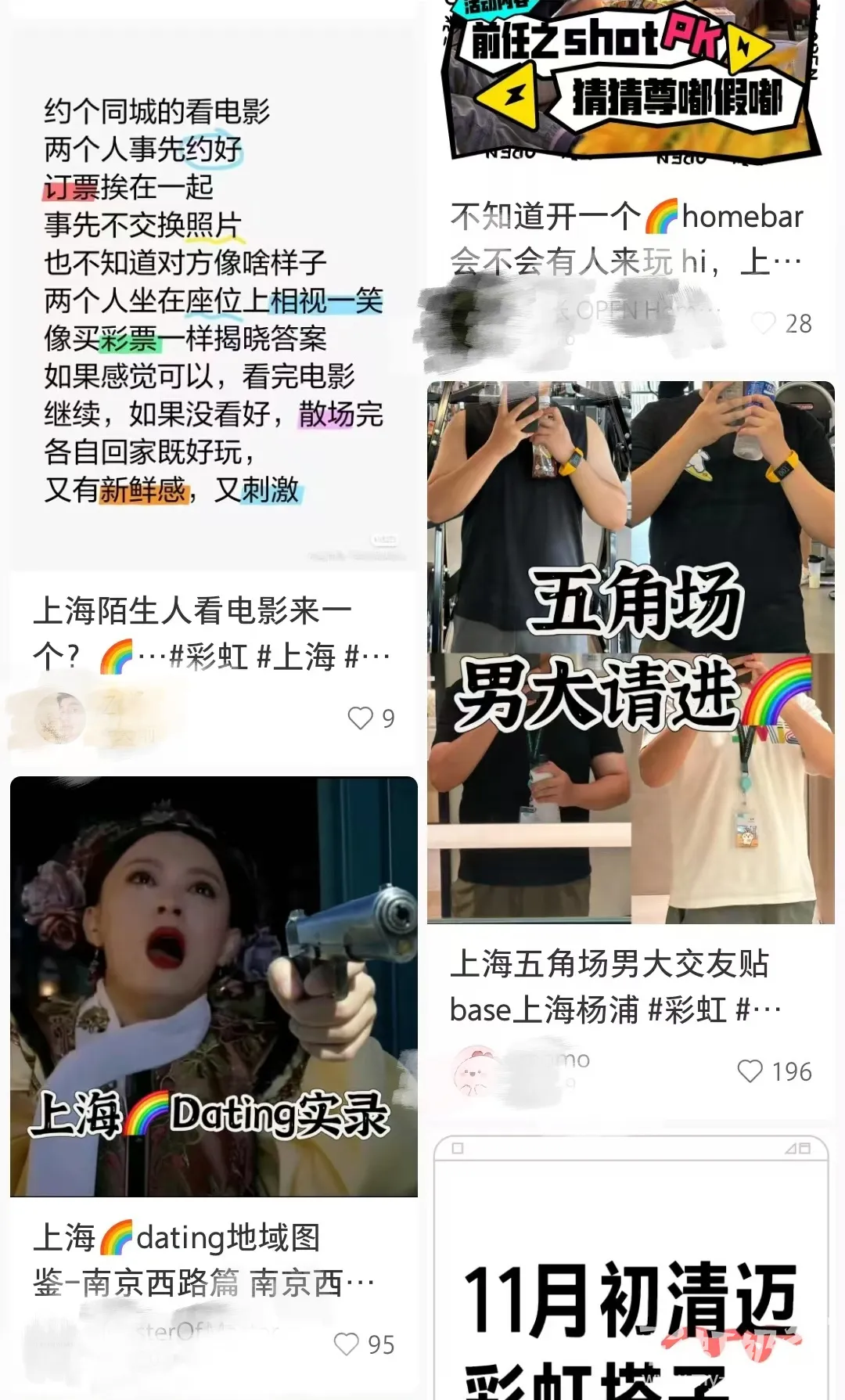Like the homebar post with 28 likes
Screen dimensions: 845x1400
pyautogui.click(x=764, y=322)
